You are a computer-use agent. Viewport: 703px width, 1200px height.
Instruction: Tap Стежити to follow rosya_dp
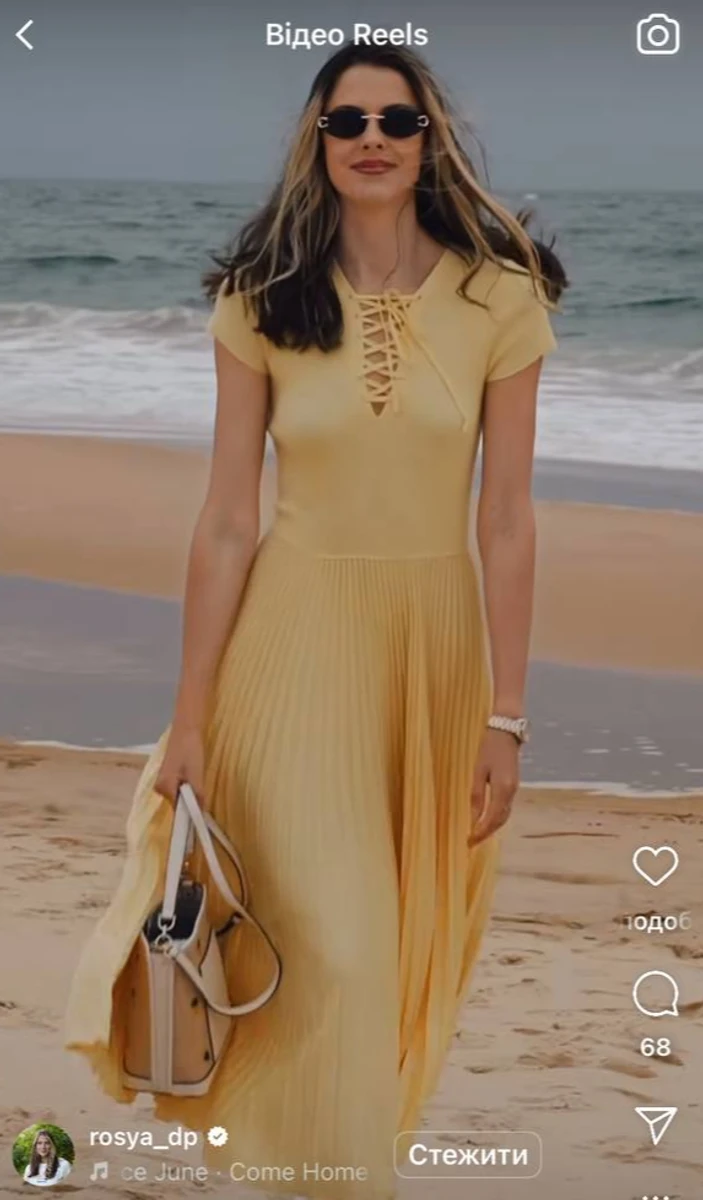468,1155
